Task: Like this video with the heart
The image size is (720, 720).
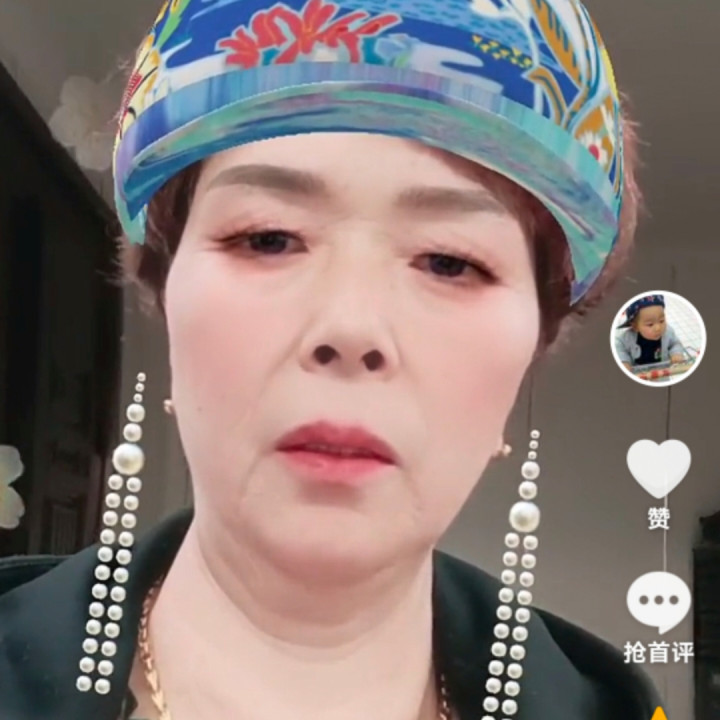Action: (658, 468)
